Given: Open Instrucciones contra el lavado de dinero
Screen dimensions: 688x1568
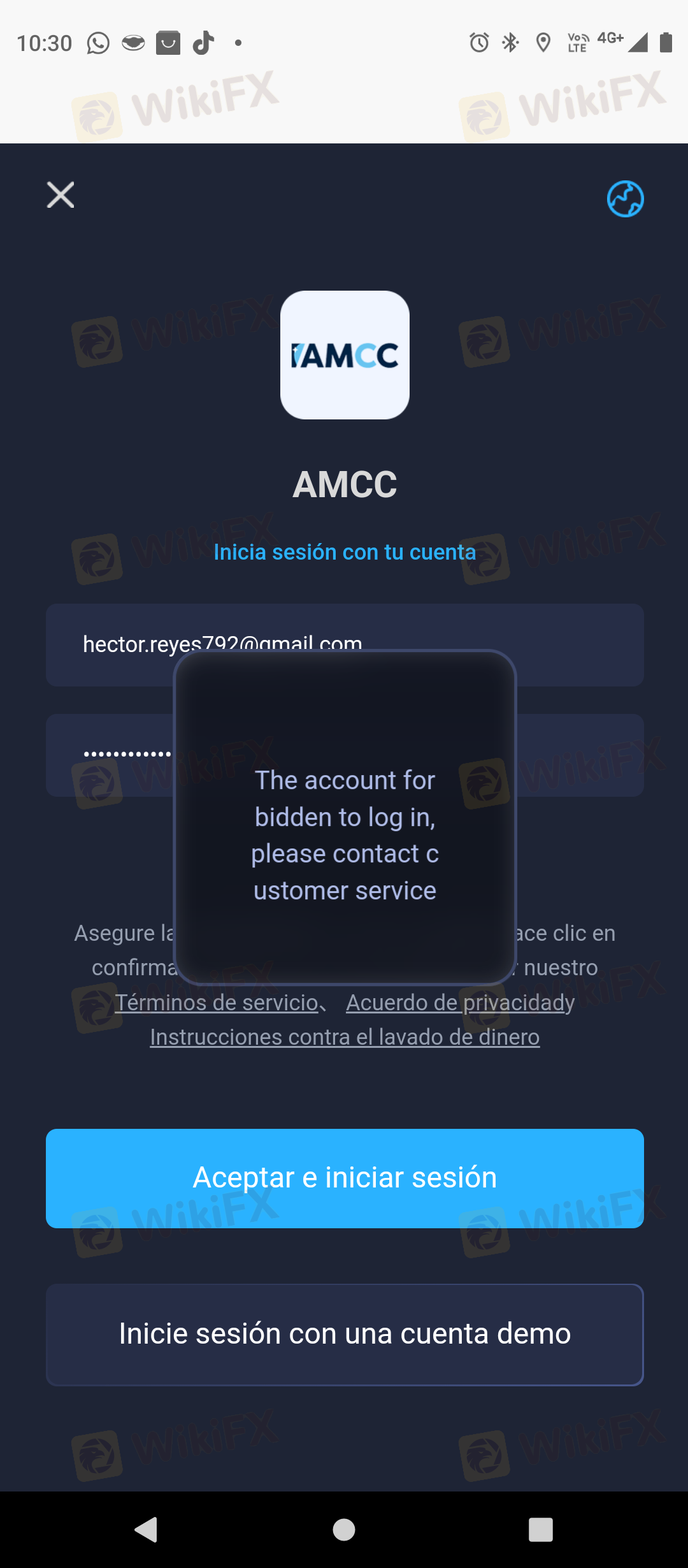Looking at the screenshot, I should [x=345, y=1037].
